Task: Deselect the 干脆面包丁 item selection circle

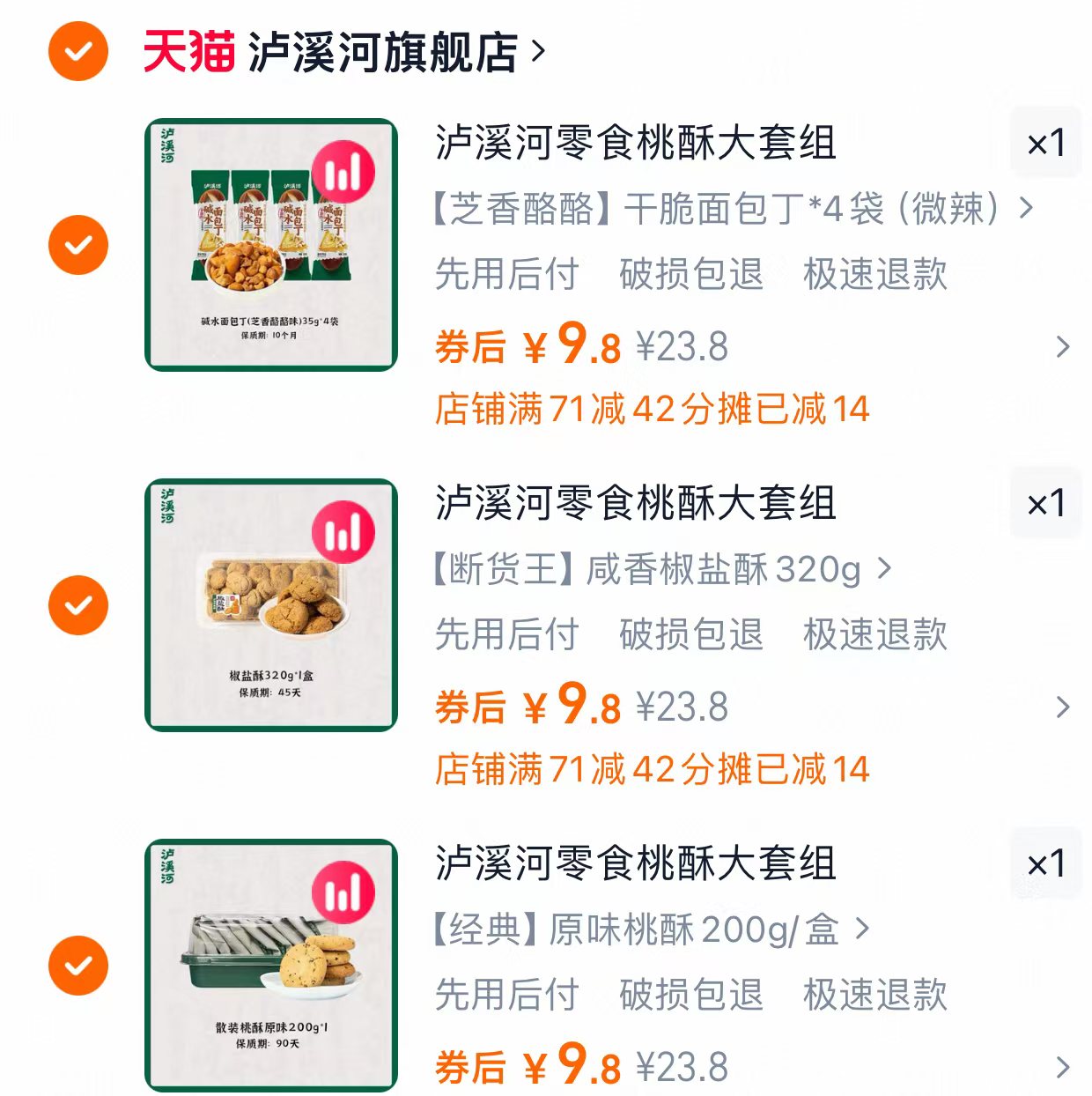Action: pos(79,244)
